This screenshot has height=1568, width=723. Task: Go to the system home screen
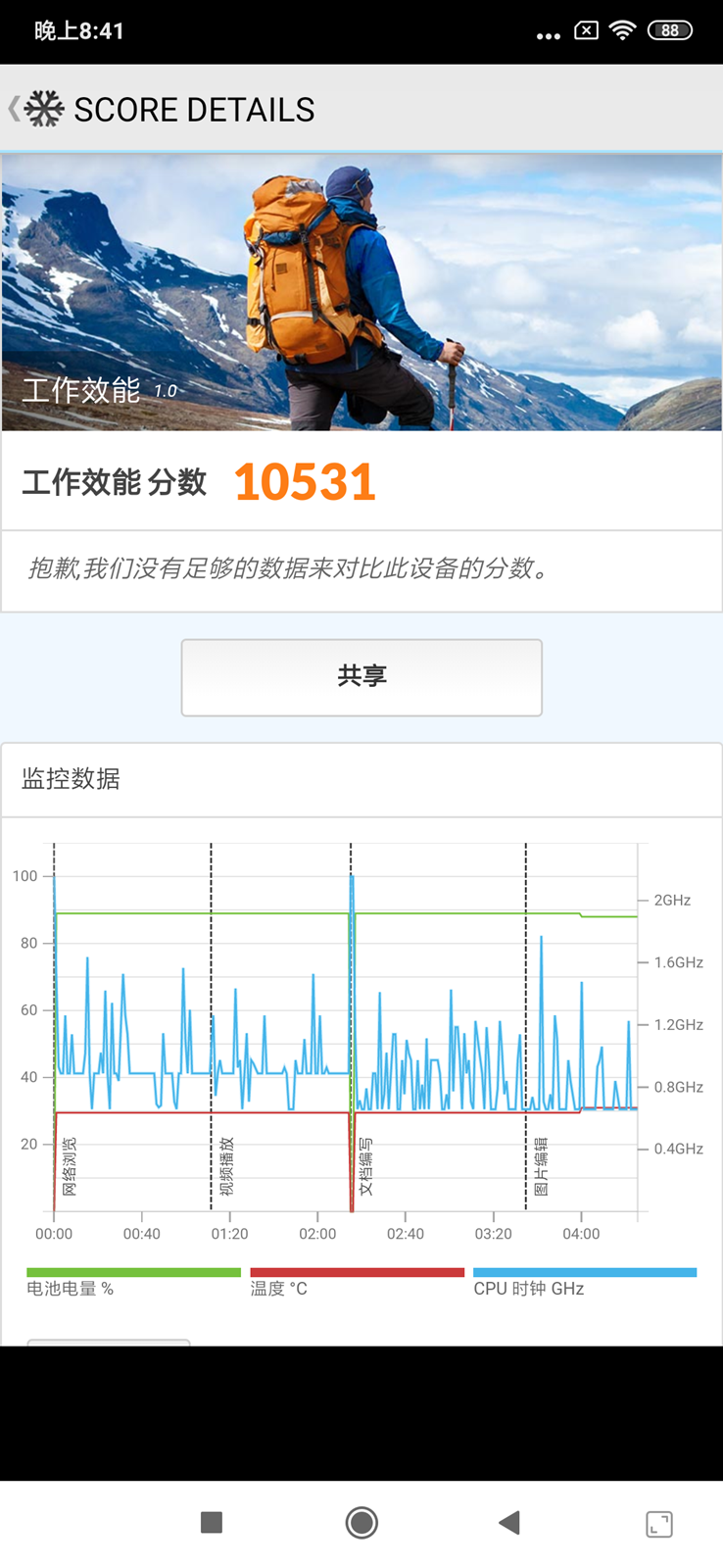[361, 1522]
